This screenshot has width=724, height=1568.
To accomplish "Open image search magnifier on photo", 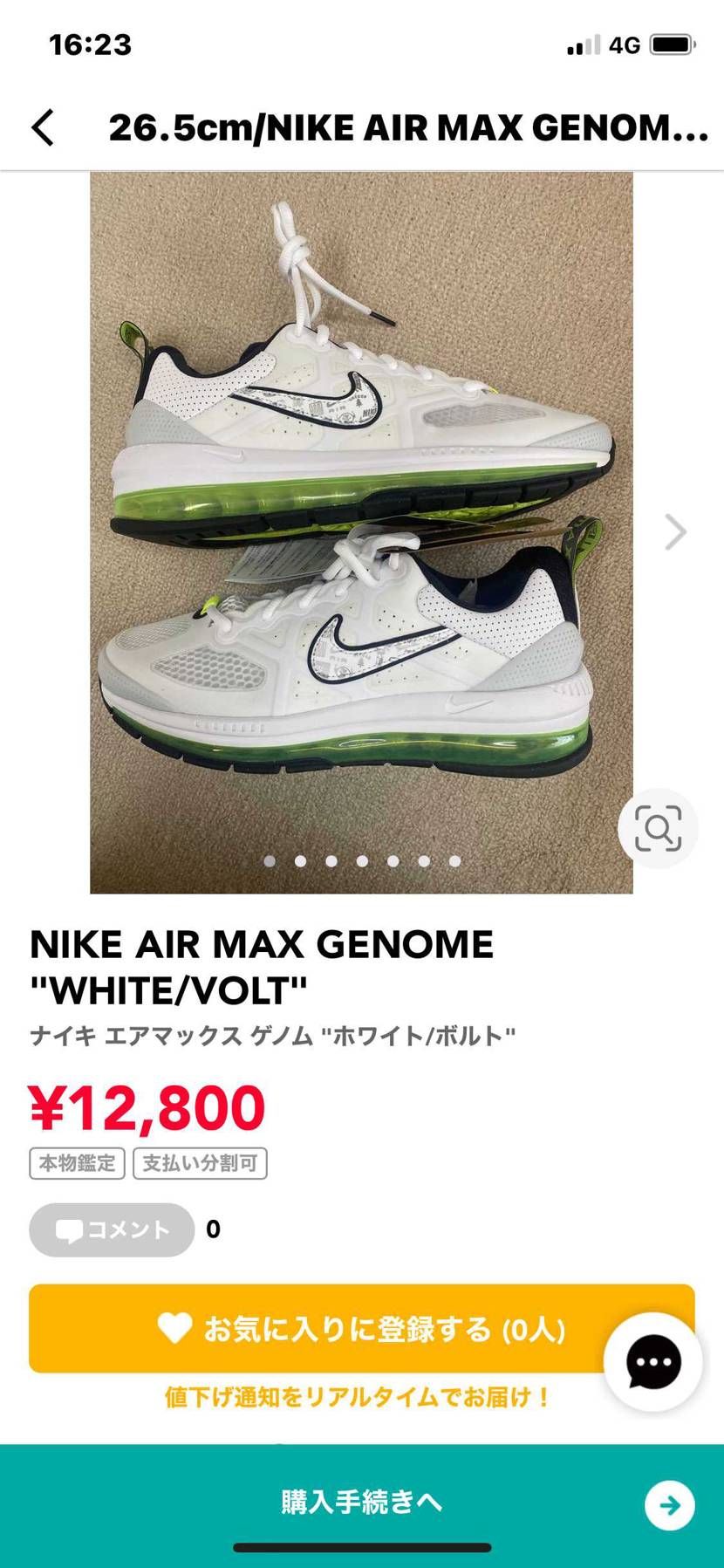I will click(658, 828).
